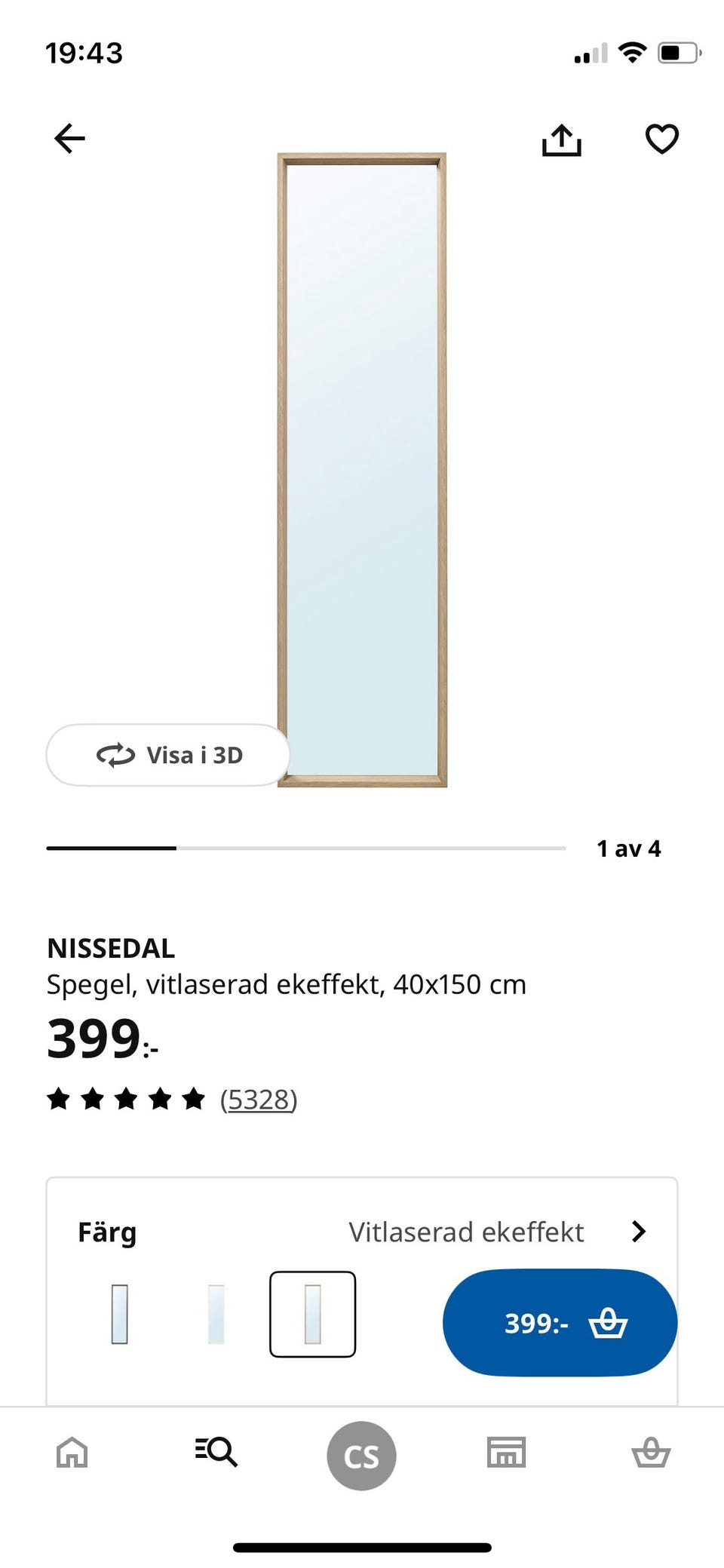Open the 5328 reviews link
The height and width of the screenshot is (1568, 724).
click(259, 1100)
